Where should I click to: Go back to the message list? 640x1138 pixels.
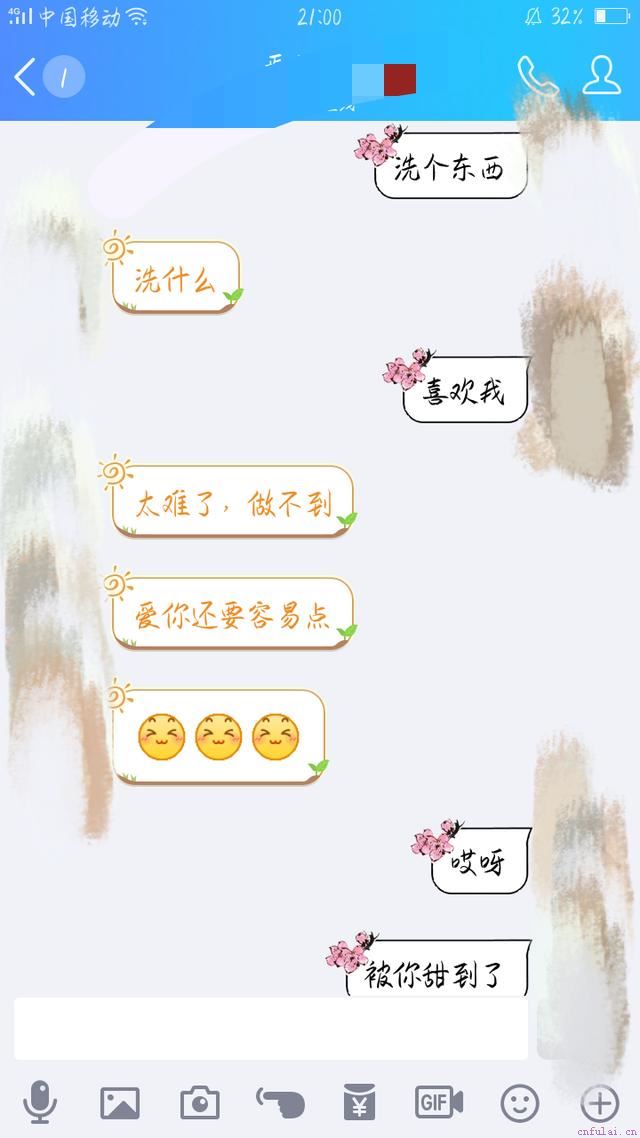(27, 77)
